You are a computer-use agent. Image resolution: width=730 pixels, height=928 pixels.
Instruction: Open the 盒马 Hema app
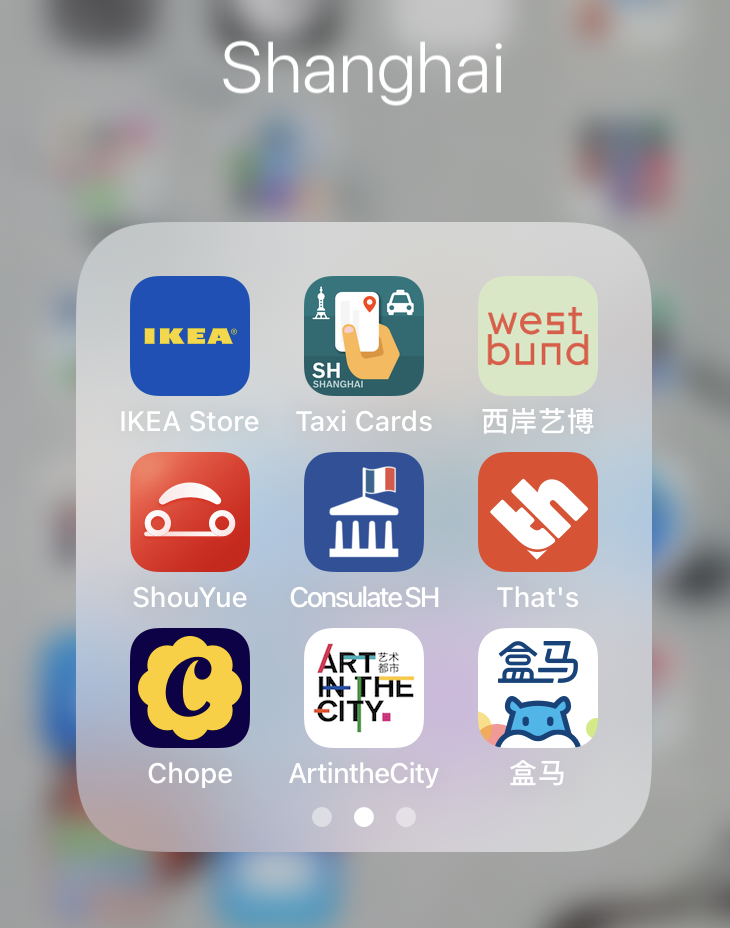538,688
